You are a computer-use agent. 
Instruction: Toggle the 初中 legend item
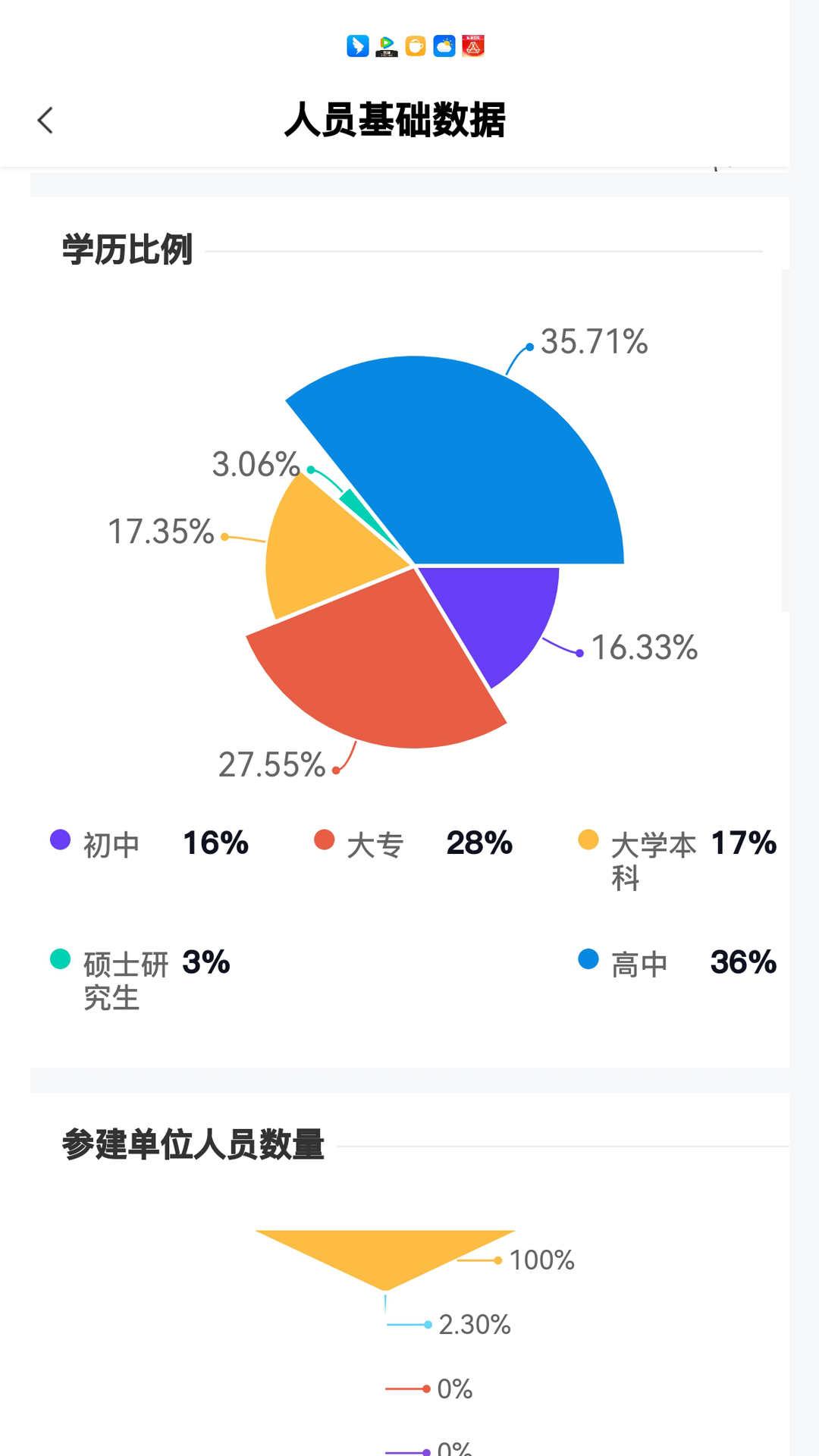tap(111, 844)
